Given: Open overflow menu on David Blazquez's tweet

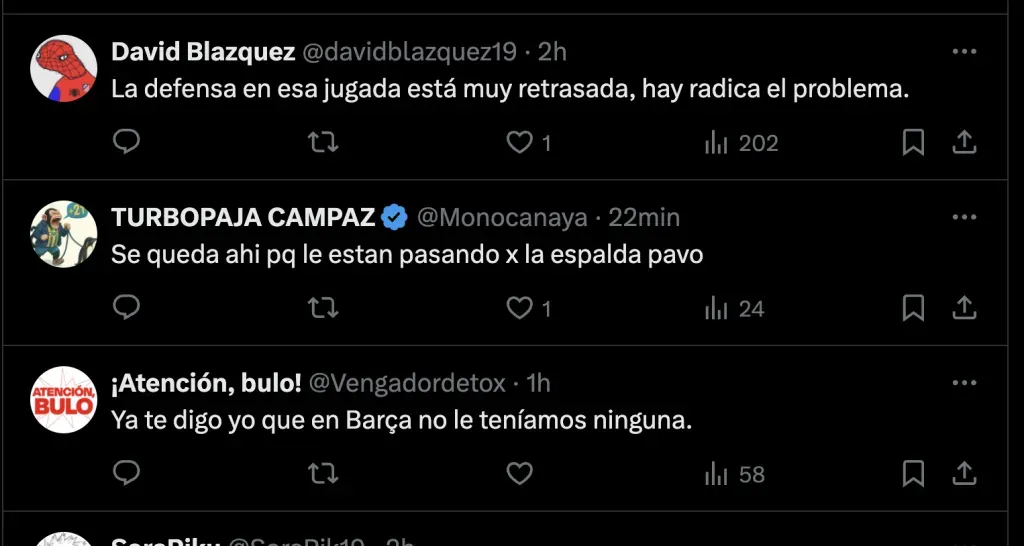Looking at the screenshot, I should (x=964, y=51).
